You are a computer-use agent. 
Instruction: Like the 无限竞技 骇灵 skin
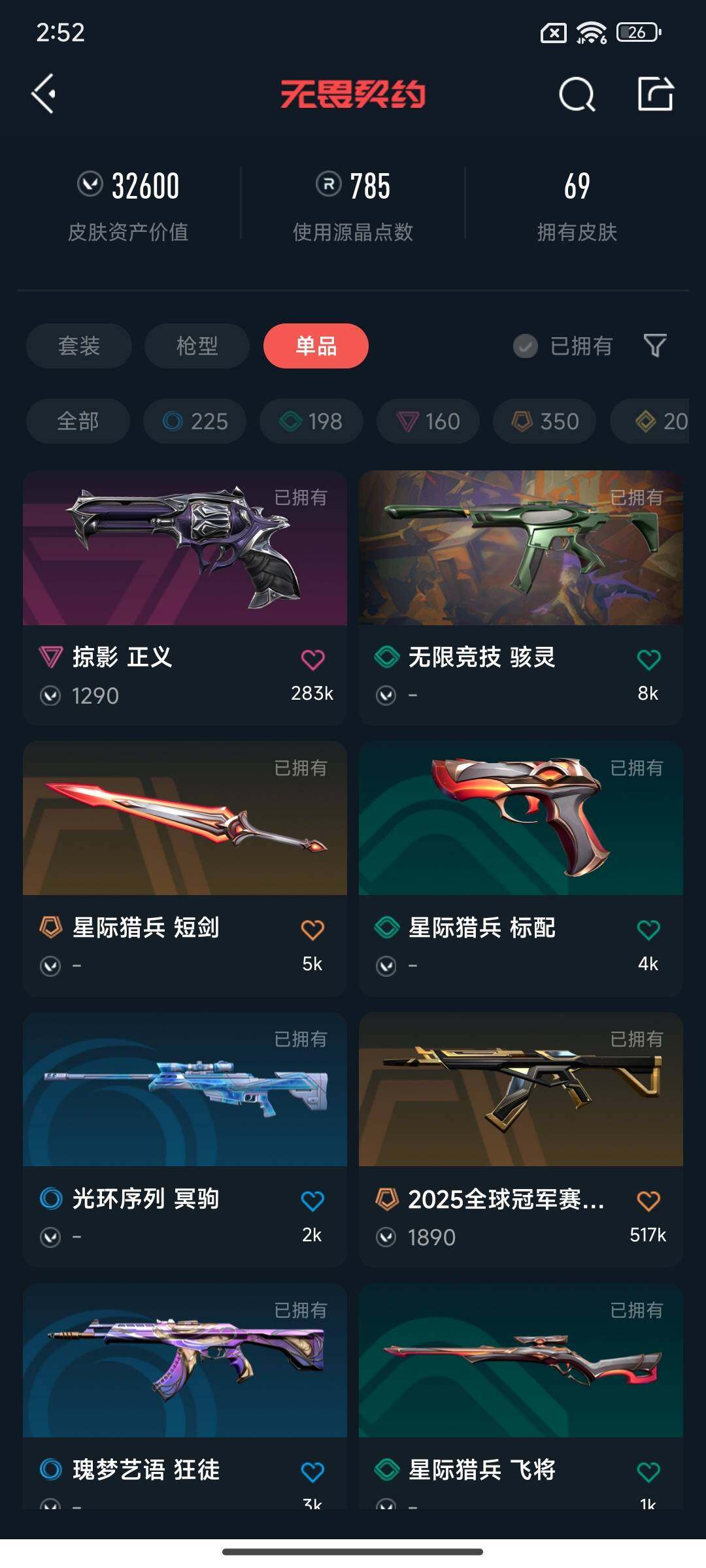648,660
